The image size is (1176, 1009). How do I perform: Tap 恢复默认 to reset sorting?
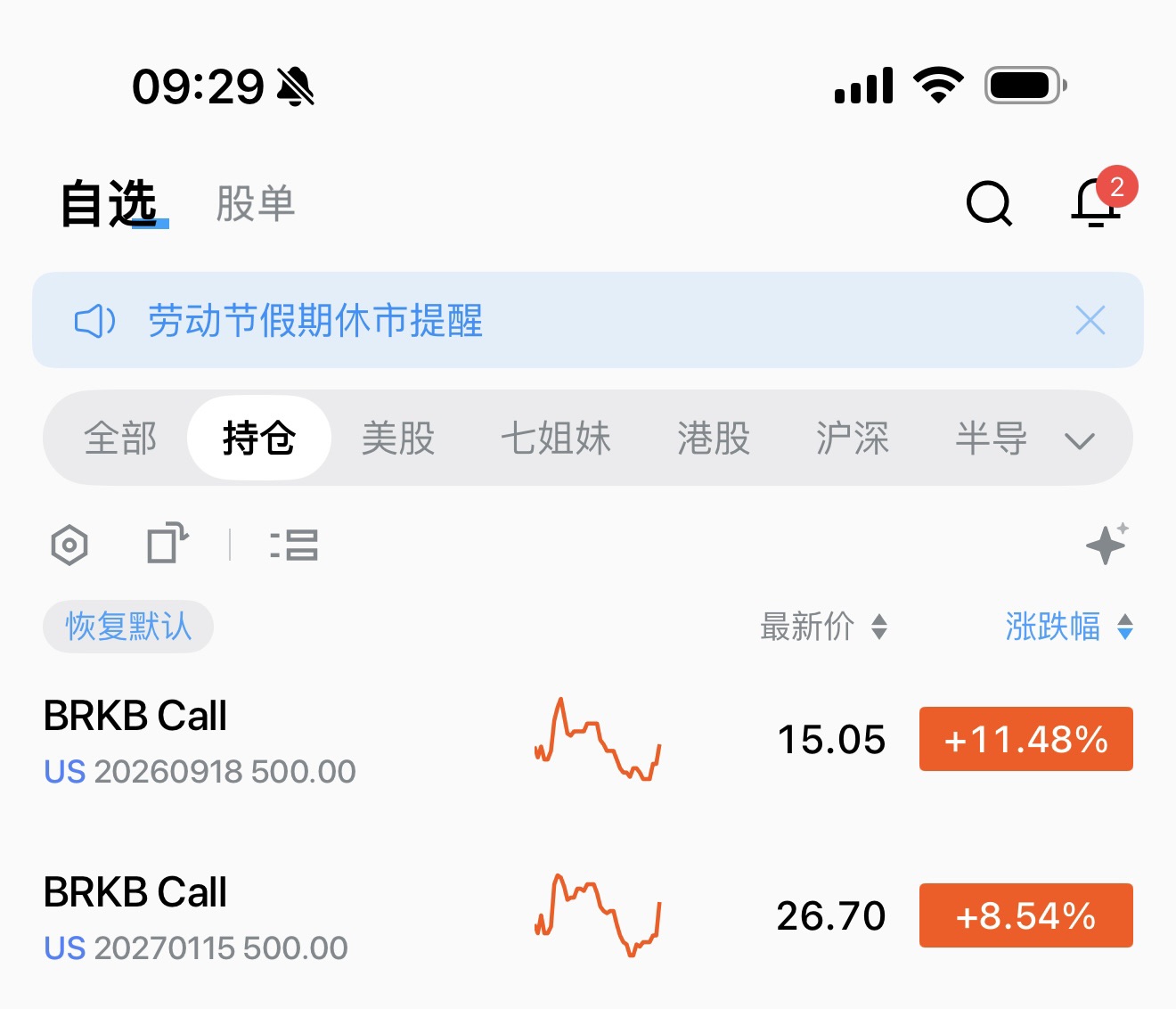(x=128, y=627)
